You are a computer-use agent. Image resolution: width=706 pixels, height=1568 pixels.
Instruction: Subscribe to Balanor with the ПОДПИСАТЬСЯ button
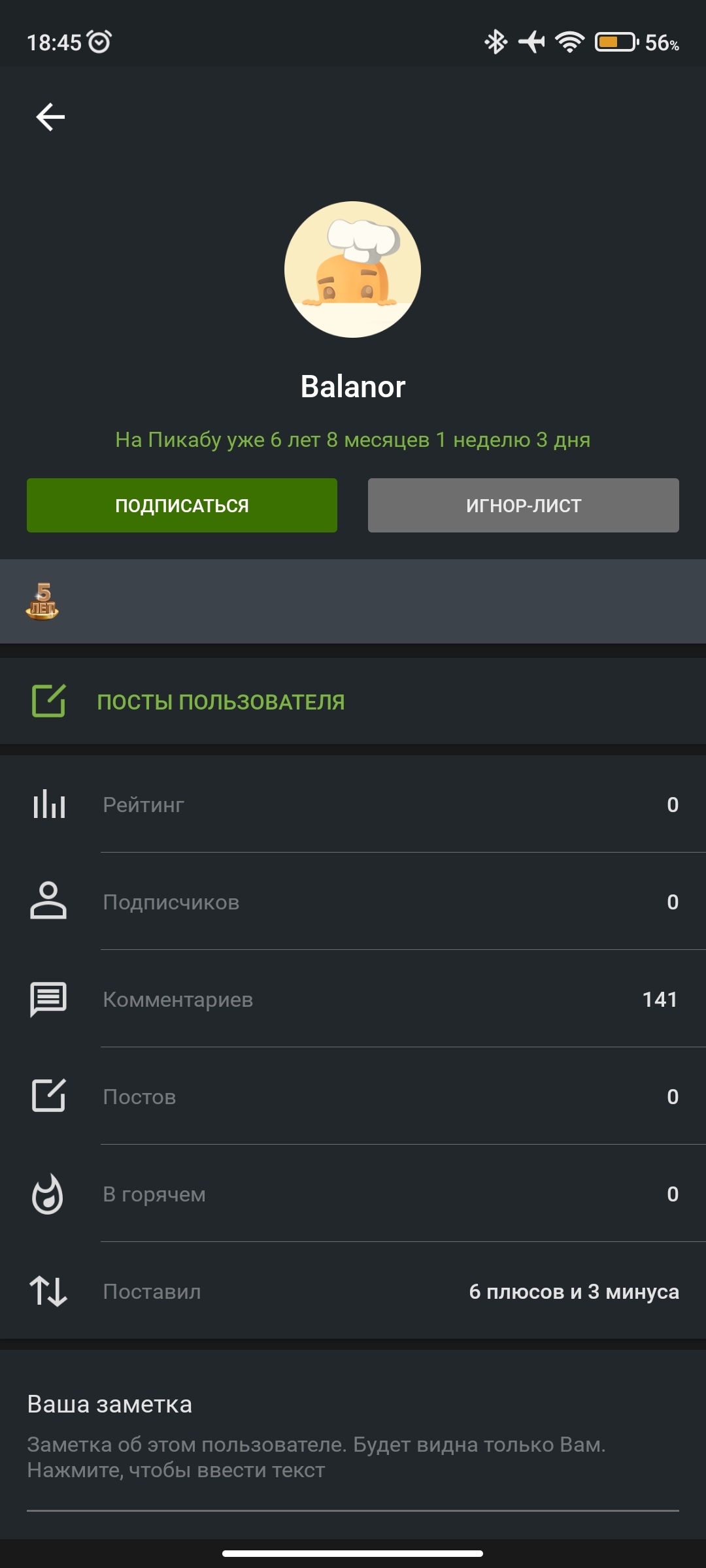[x=182, y=505]
